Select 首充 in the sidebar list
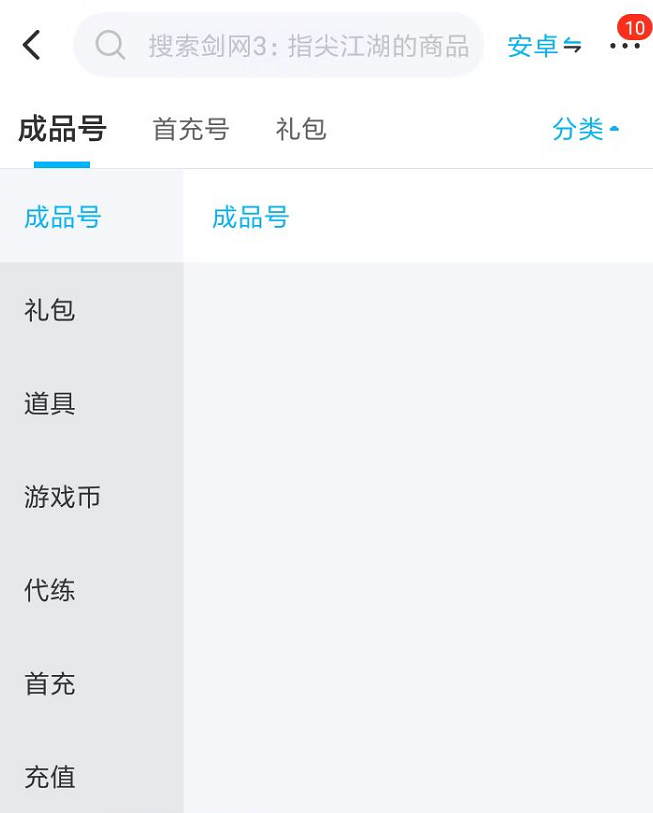This screenshot has width=653, height=813. 50,684
